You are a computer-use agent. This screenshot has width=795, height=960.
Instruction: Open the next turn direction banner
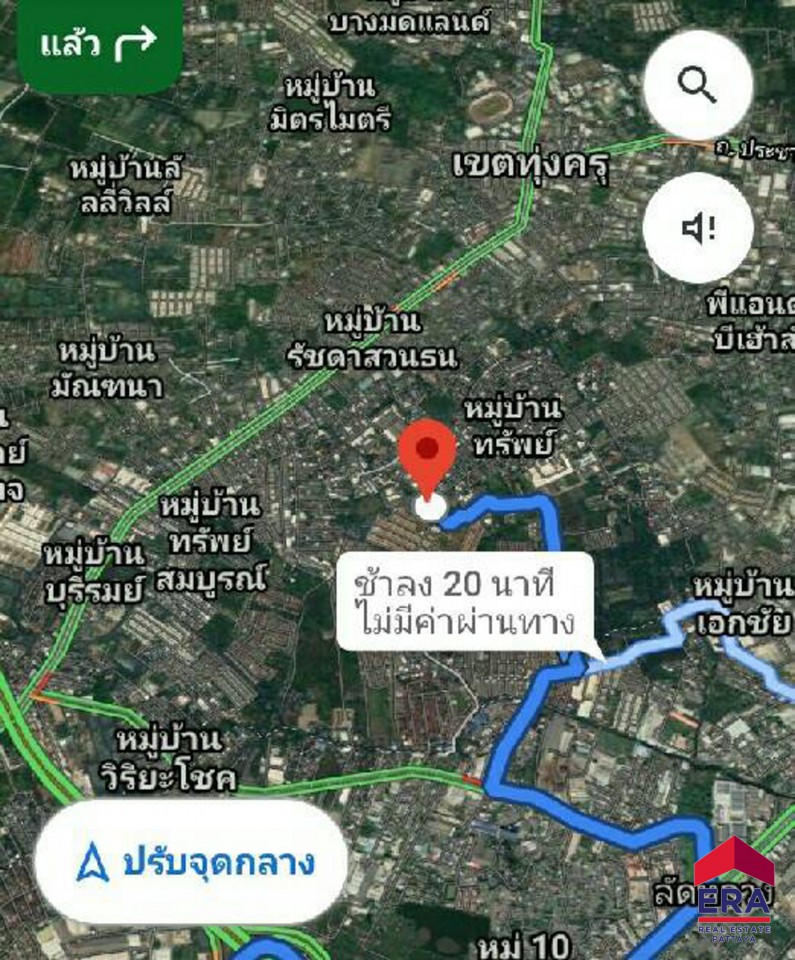98,43
